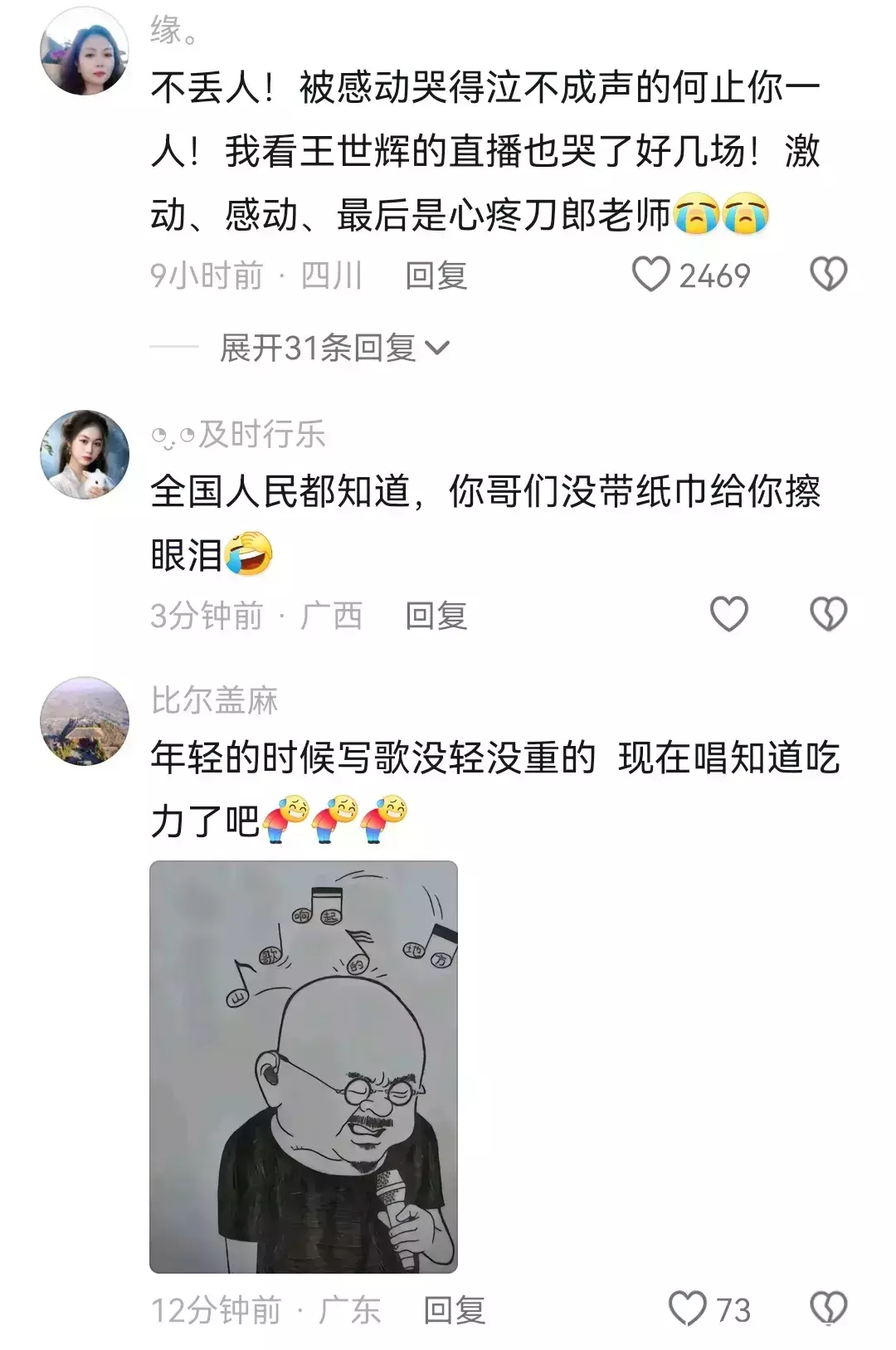Like the comment by 缘。
Screen dimensions: 896x1350
coord(651,275)
